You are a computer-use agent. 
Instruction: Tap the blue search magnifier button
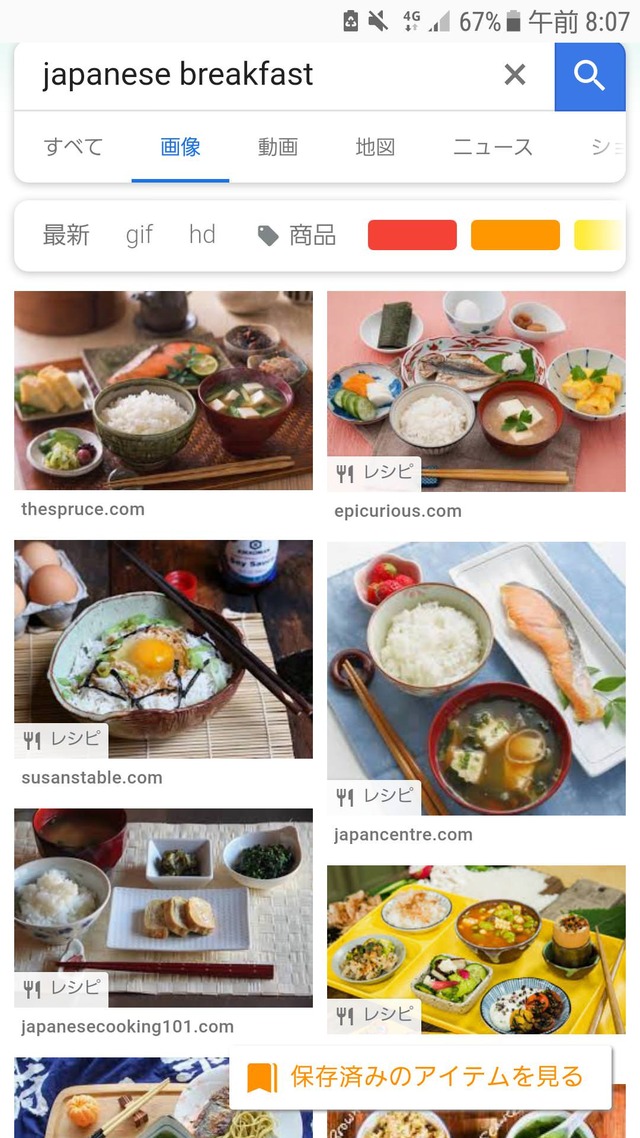590,76
